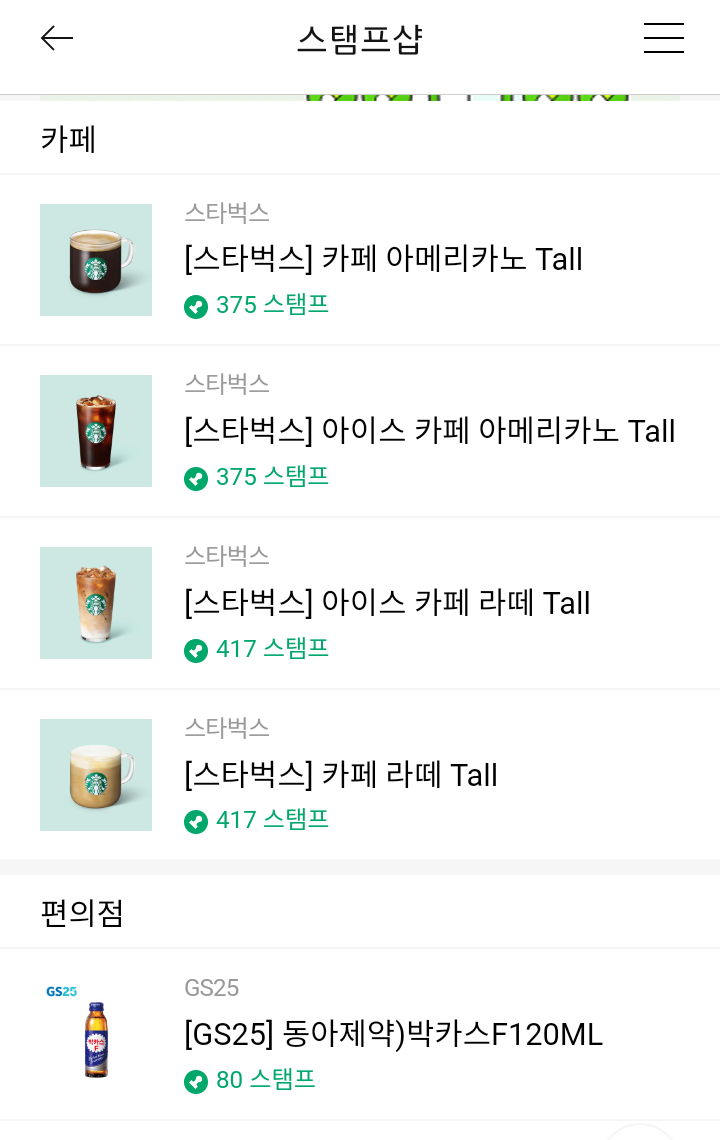The image size is (720, 1140).
Task: Go back using the arrow icon
Action: (57, 39)
